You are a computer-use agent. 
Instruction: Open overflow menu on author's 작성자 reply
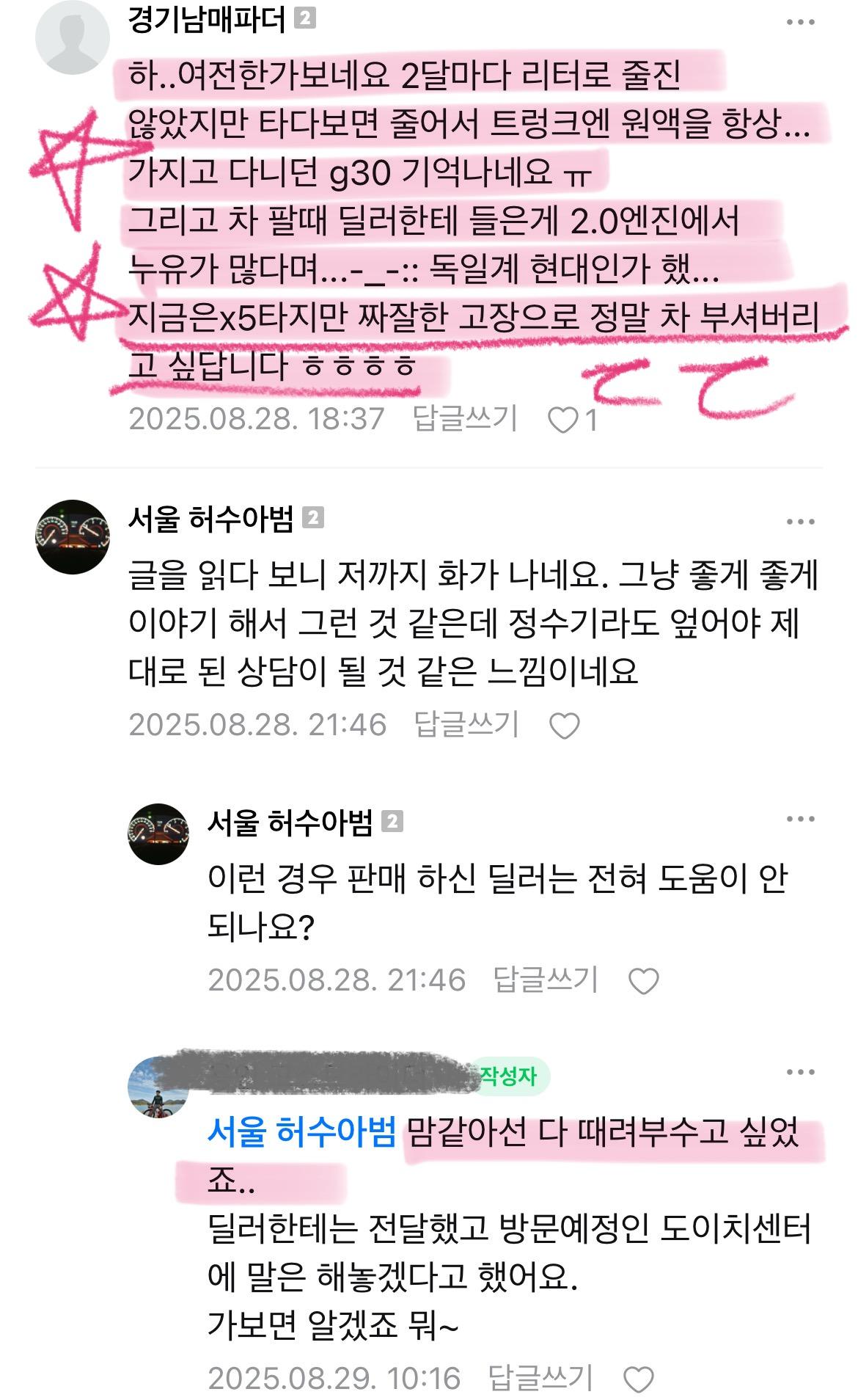(800, 1072)
